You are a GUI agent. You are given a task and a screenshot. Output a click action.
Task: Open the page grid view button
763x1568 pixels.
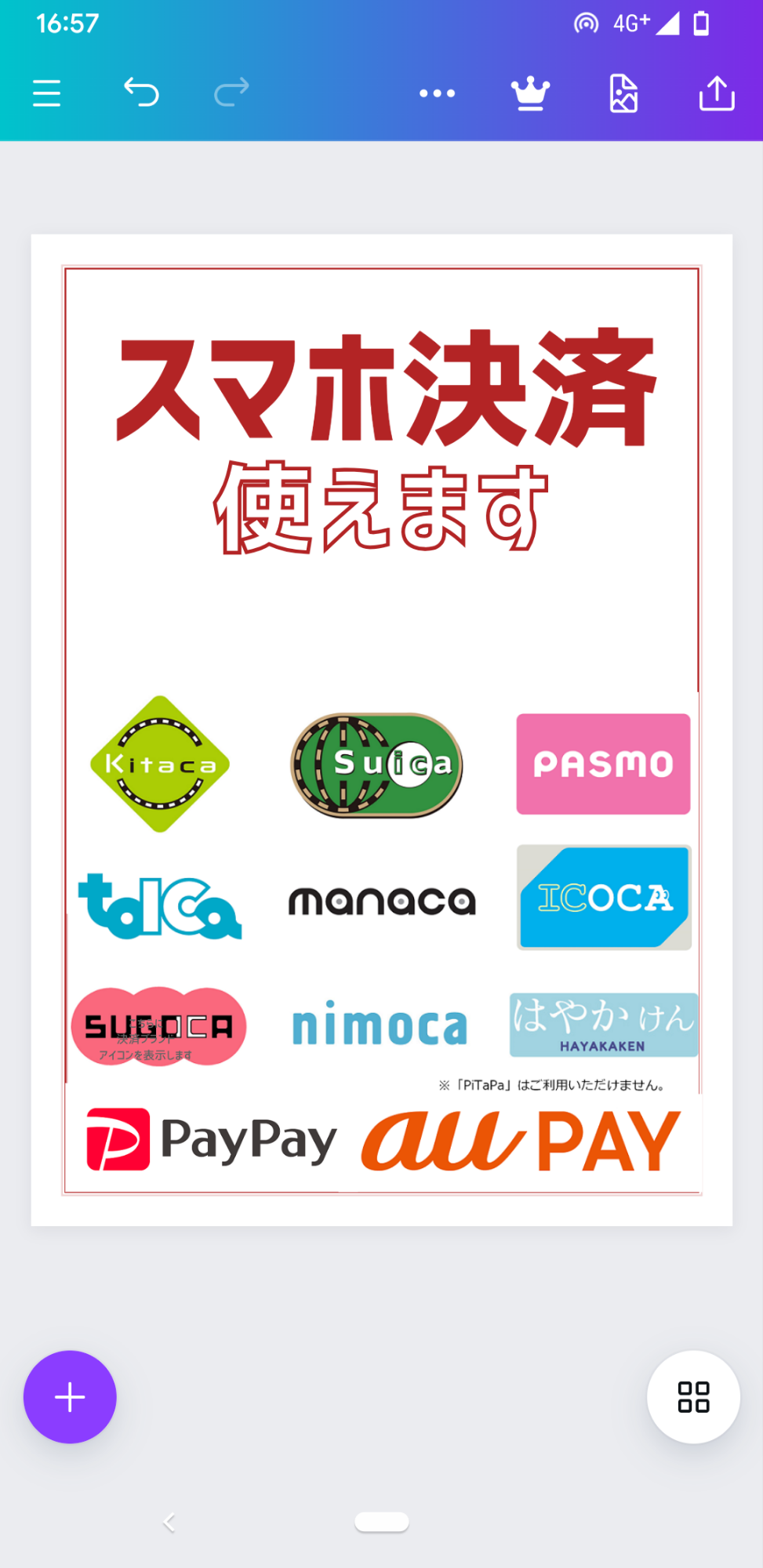693,1396
